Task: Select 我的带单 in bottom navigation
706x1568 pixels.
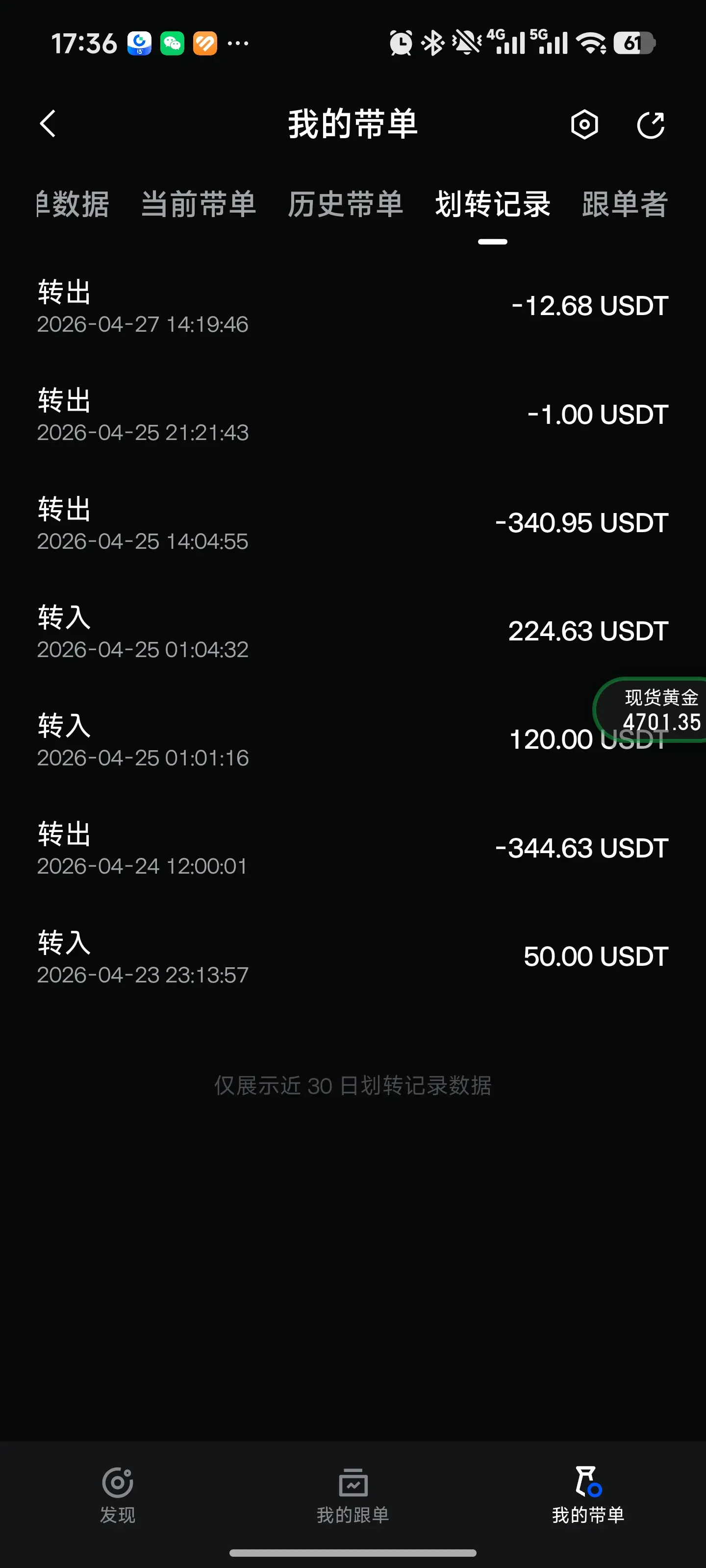Action: [x=588, y=1494]
